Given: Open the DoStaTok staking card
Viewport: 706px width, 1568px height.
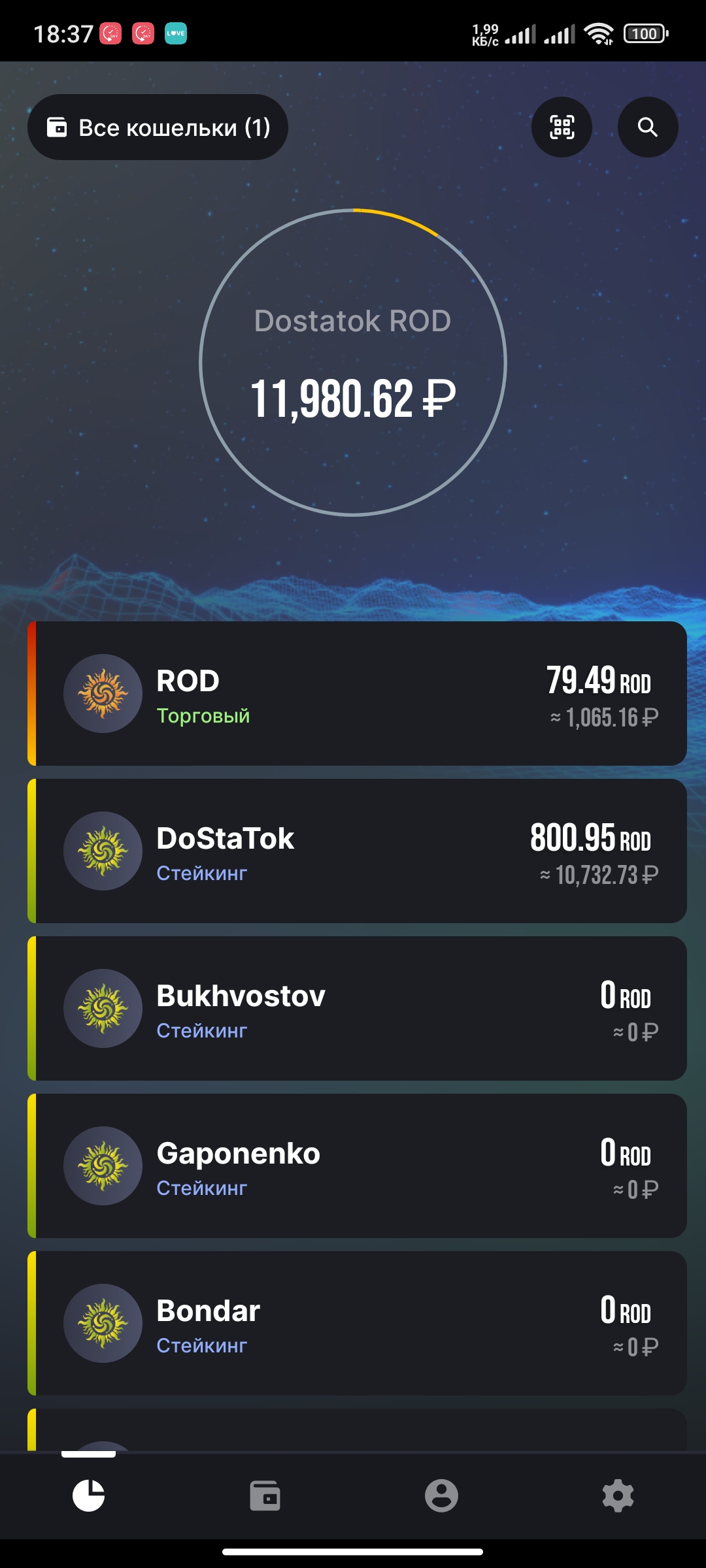Looking at the screenshot, I should (x=357, y=851).
